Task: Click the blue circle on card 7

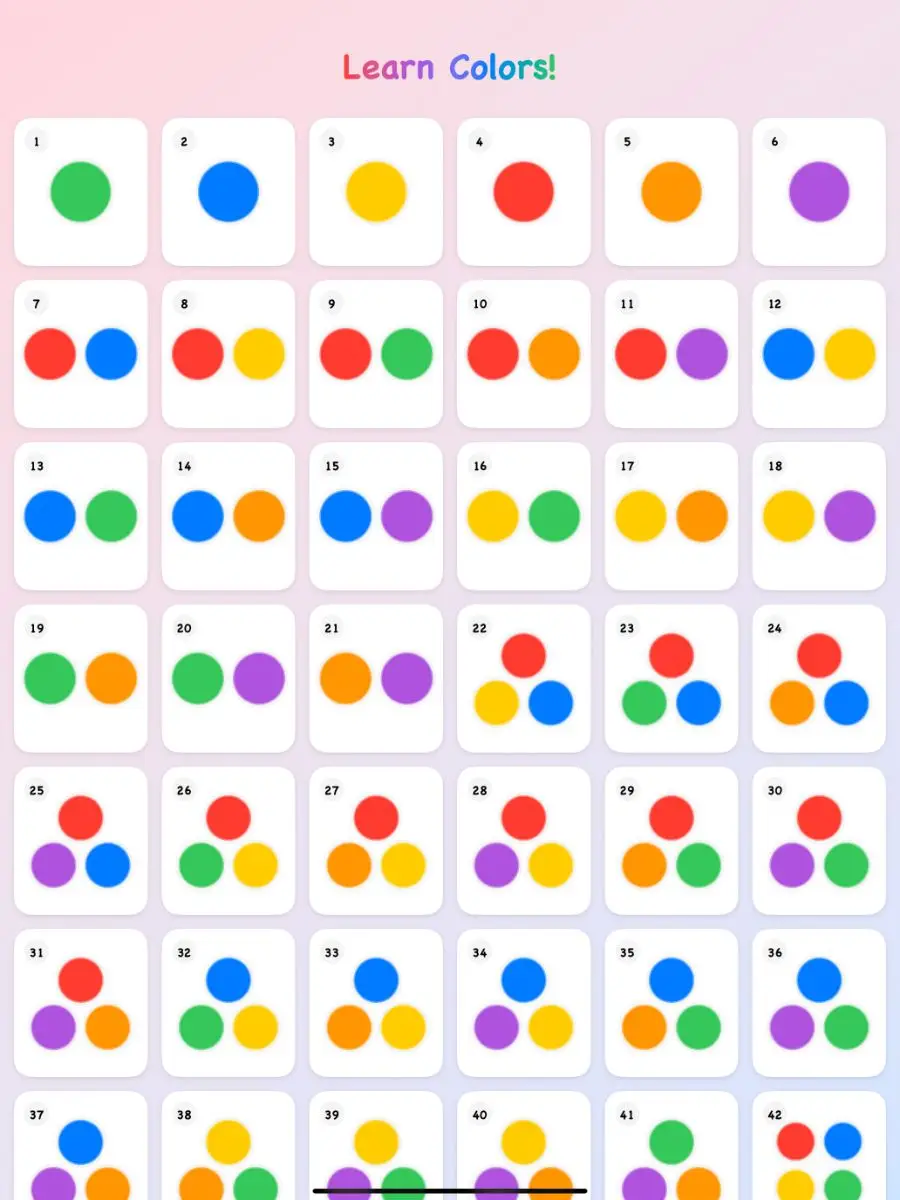Action: coord(113,353)
